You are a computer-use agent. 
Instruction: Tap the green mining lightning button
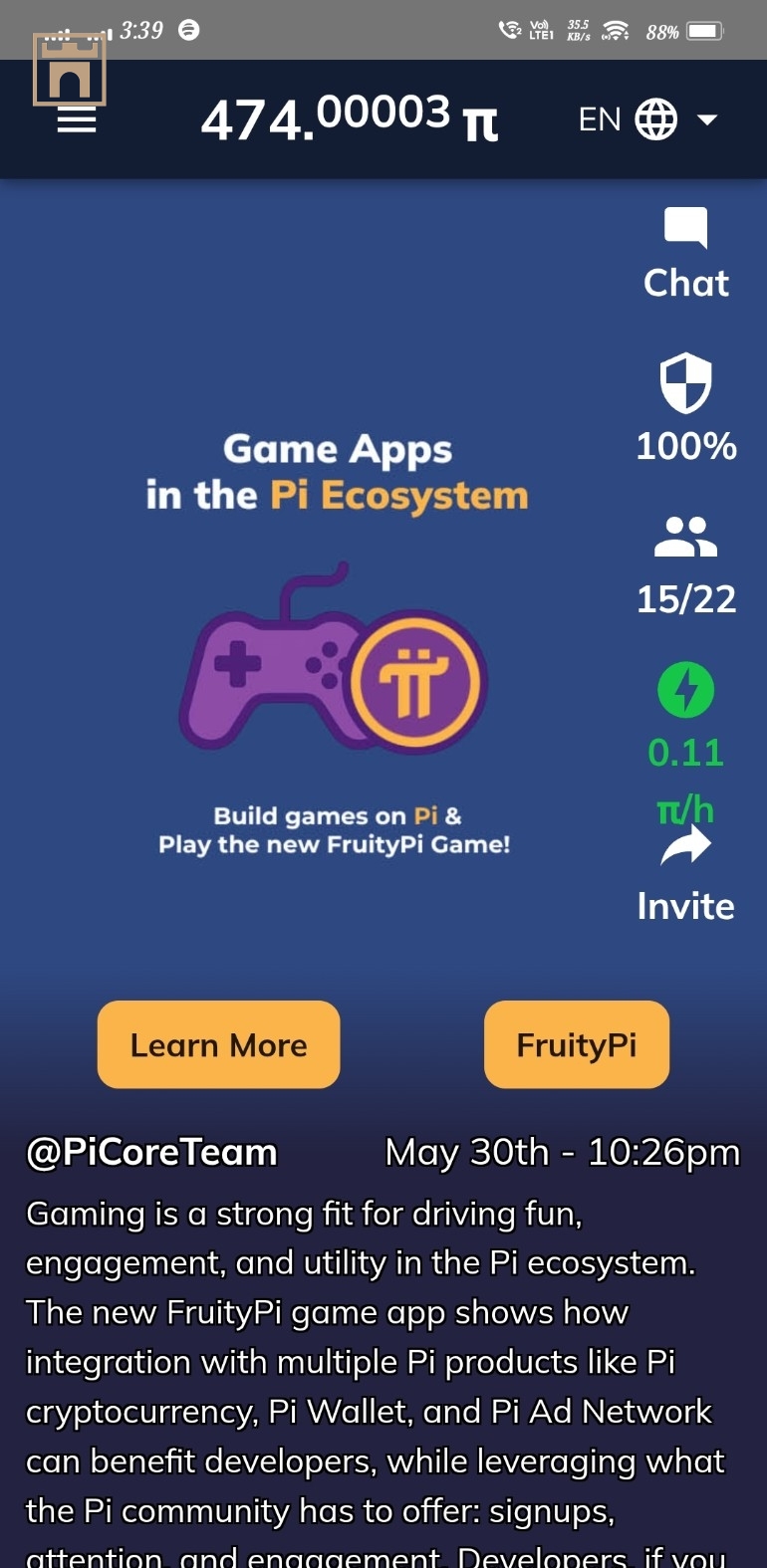coord(685,689)
